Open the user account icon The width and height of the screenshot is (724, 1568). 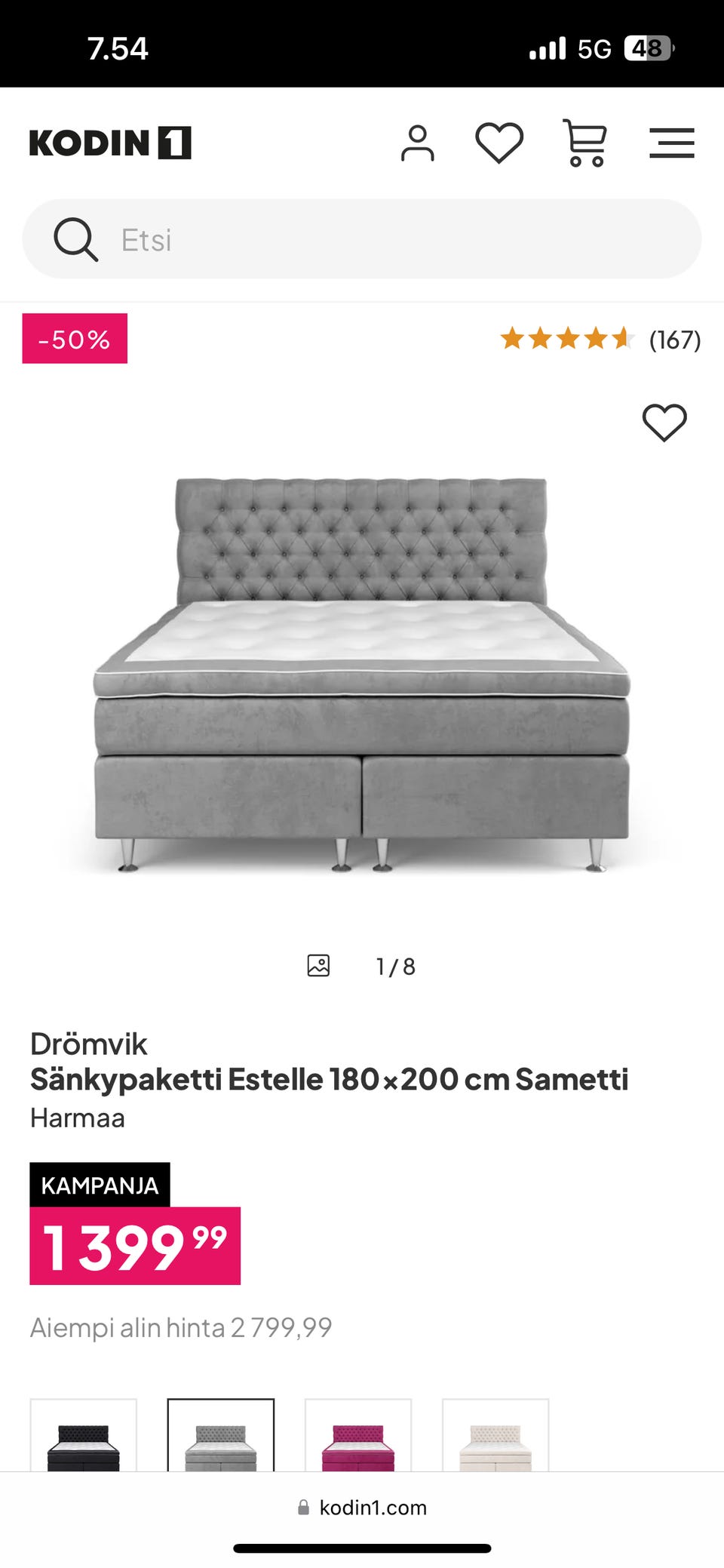point(417,143)
